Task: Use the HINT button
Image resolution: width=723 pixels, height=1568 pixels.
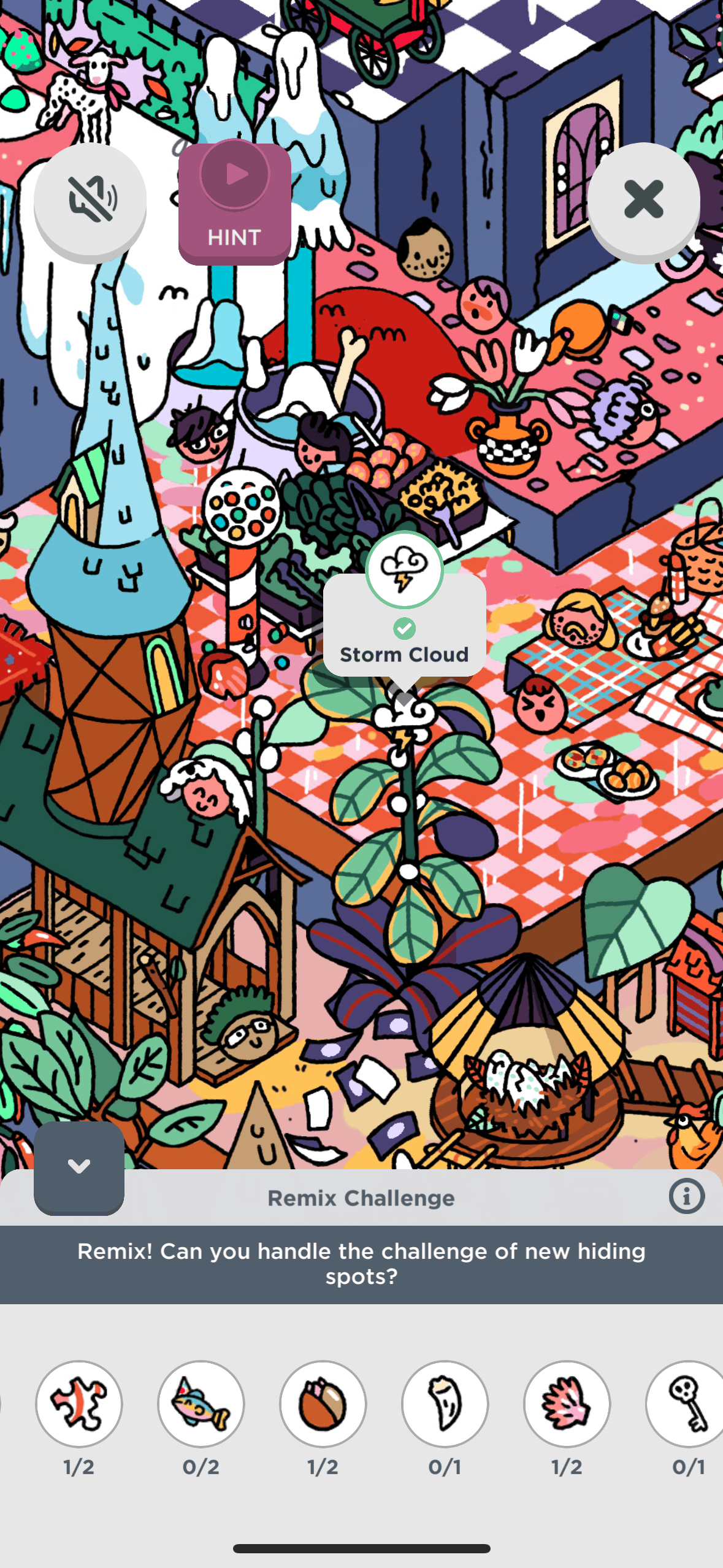Action: pyautogui.click(x=234, y=204)
